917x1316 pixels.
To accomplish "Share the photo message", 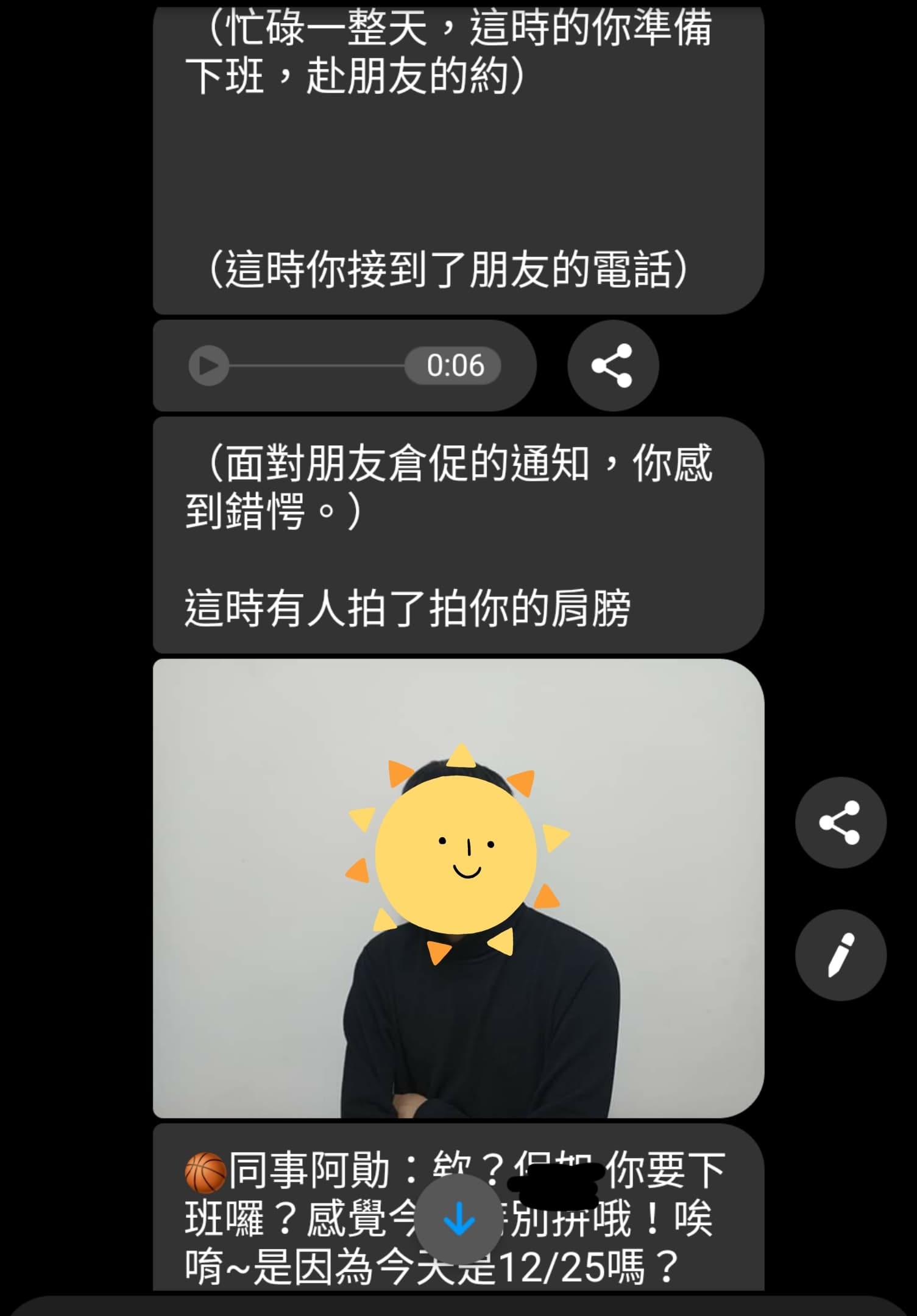I will tap(840, 822).
